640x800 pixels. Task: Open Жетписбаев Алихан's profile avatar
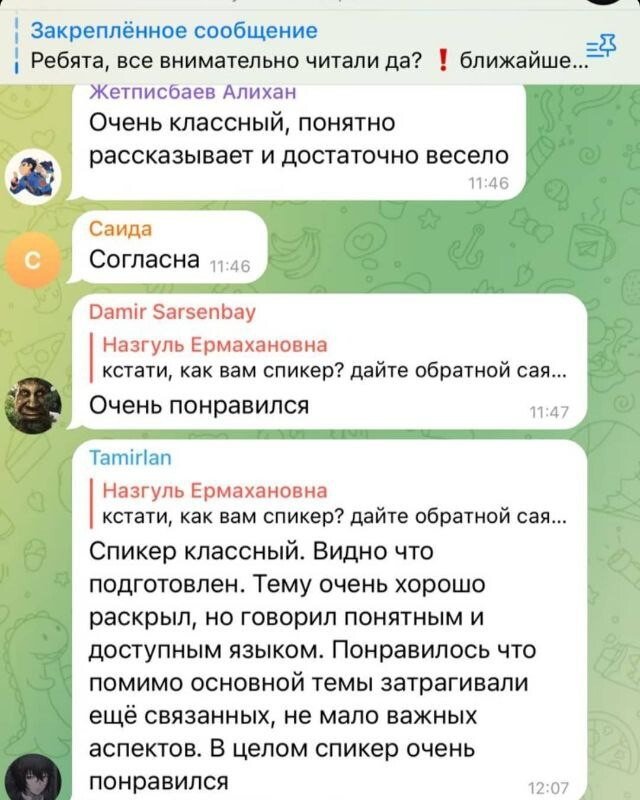(x=40, y=181)
